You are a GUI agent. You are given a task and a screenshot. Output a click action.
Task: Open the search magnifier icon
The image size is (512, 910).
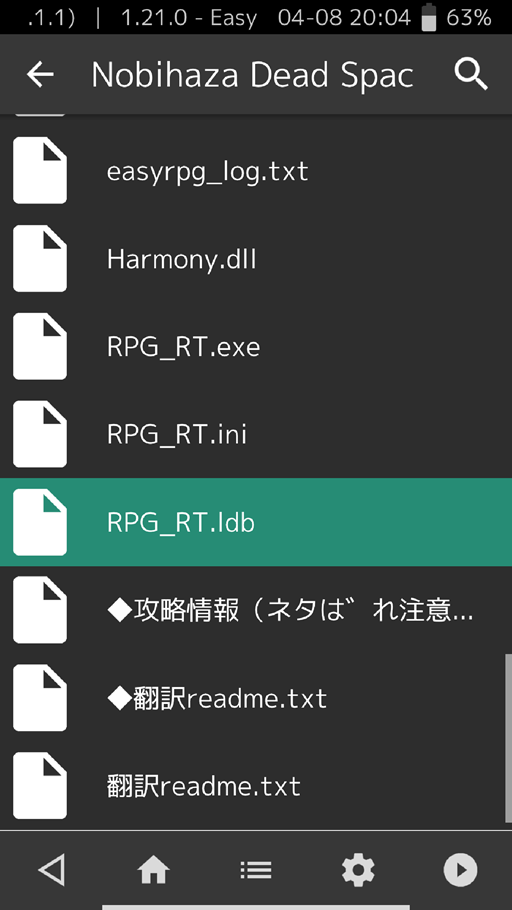coord(471,75)
